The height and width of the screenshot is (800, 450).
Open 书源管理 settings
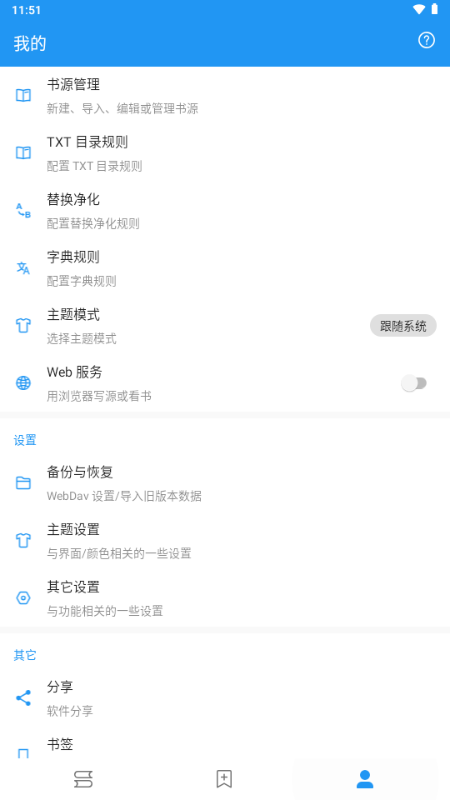225,95
